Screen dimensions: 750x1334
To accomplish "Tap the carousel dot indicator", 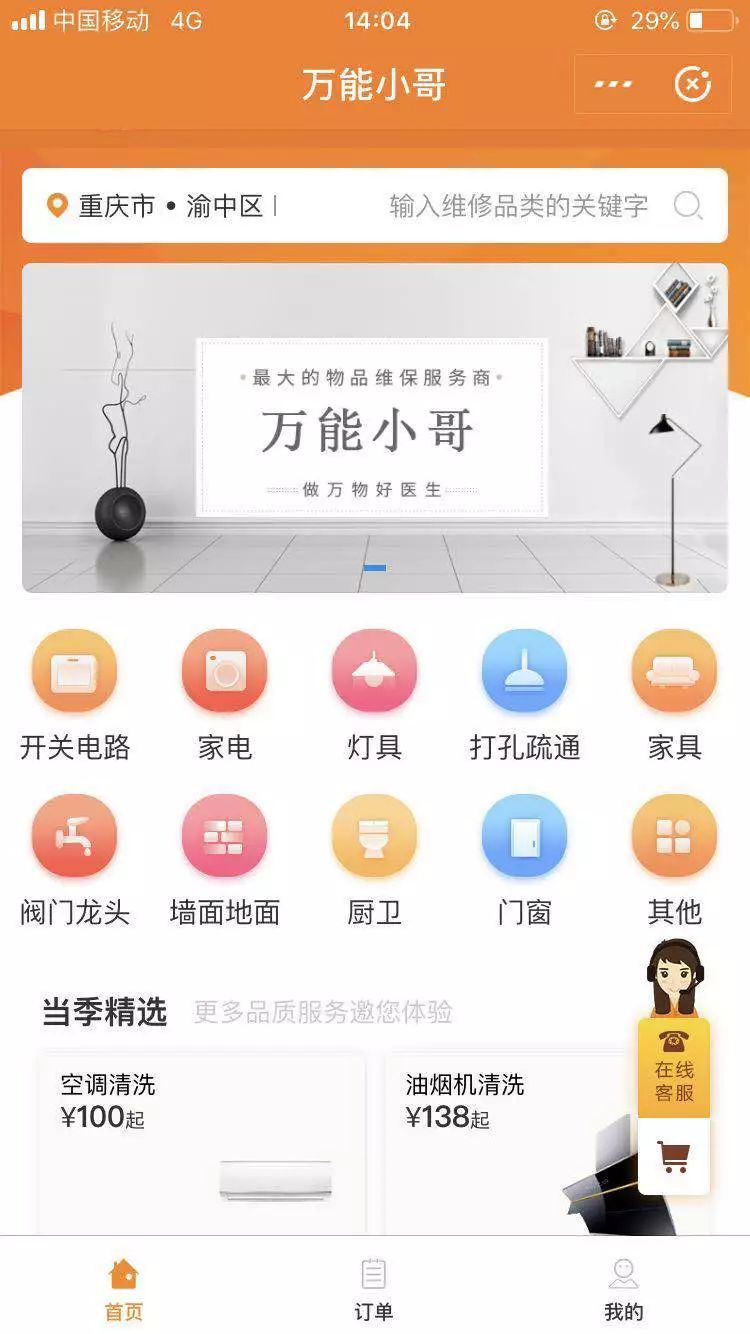I will pos(375,567).
